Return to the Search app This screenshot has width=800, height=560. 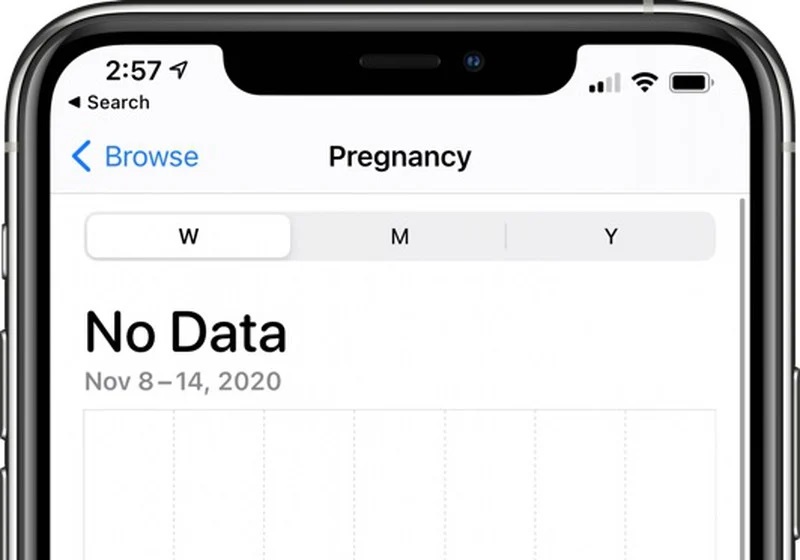tap(108, 103)
